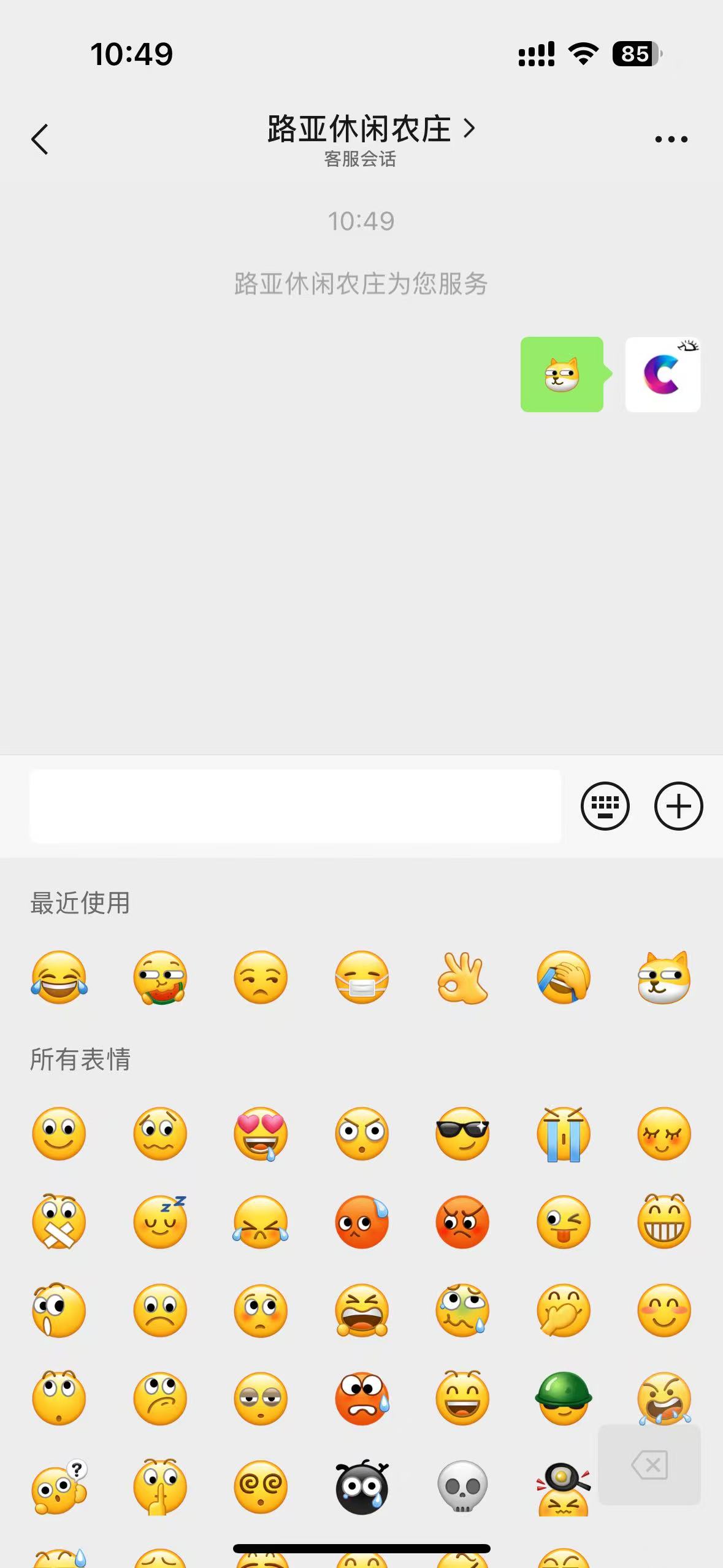Select the OK hand gesture emoji
The image size is (723, 1568).
[x=462, y=977]
